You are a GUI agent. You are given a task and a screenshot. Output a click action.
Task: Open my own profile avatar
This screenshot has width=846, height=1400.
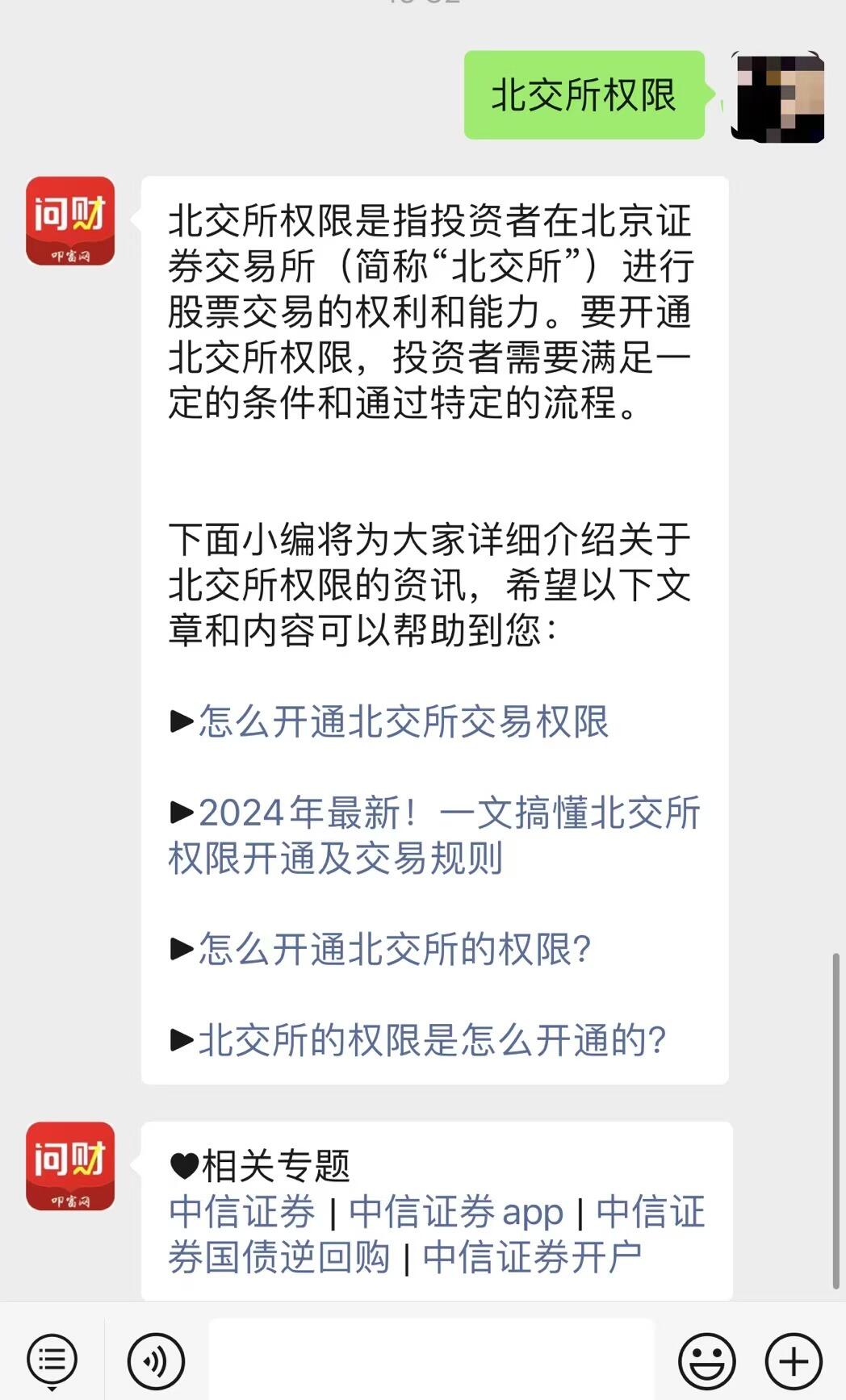777,97
